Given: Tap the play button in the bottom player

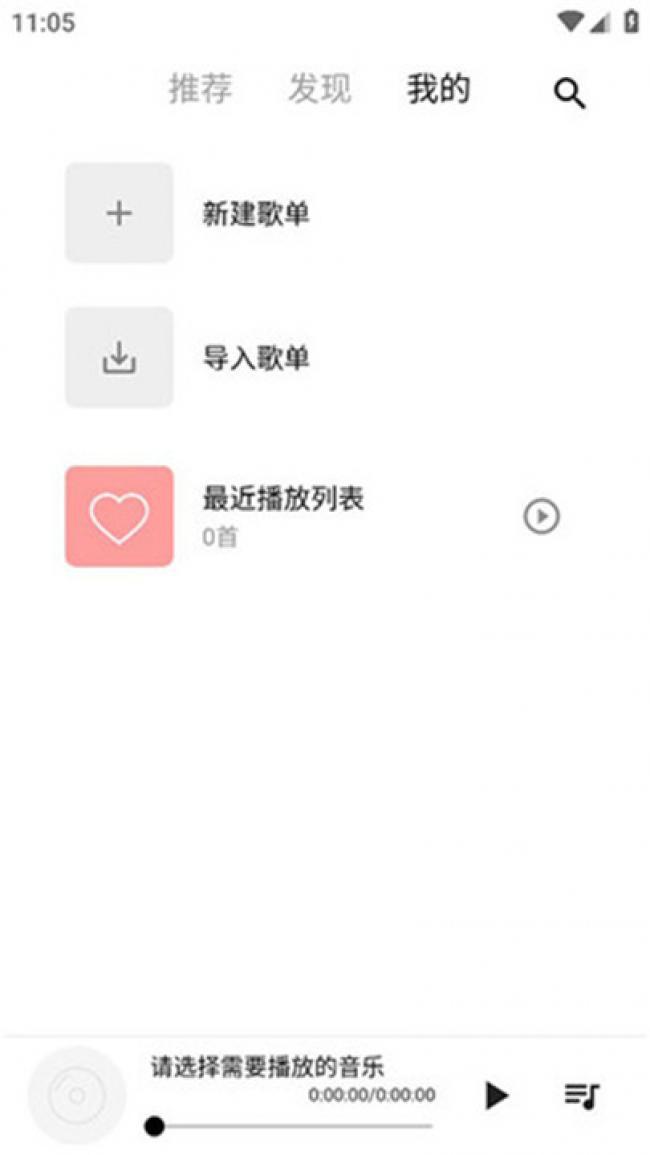Looking at the screenshot, I should (x=497, y=1095).
